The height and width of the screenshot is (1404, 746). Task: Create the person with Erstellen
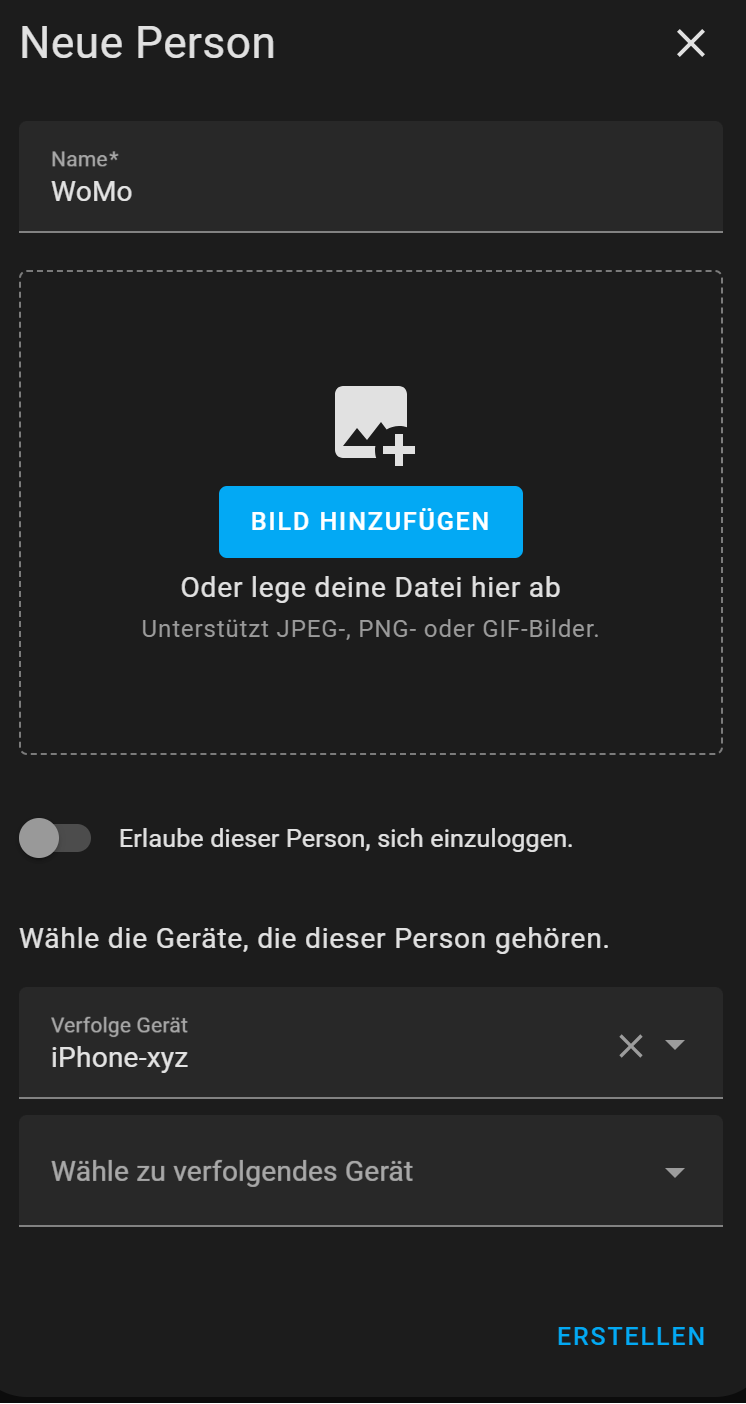coord(631,1336)
